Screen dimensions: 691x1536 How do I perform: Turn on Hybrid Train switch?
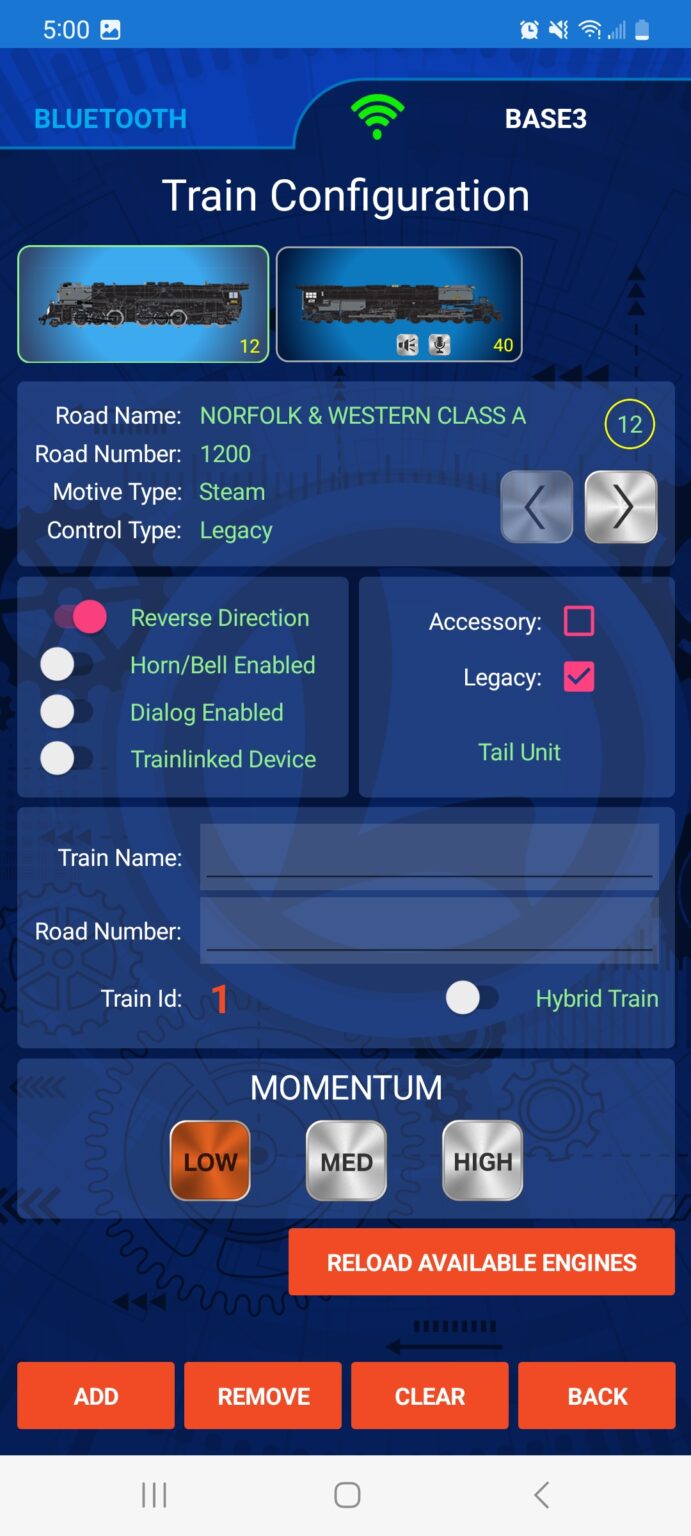point(471,998)
